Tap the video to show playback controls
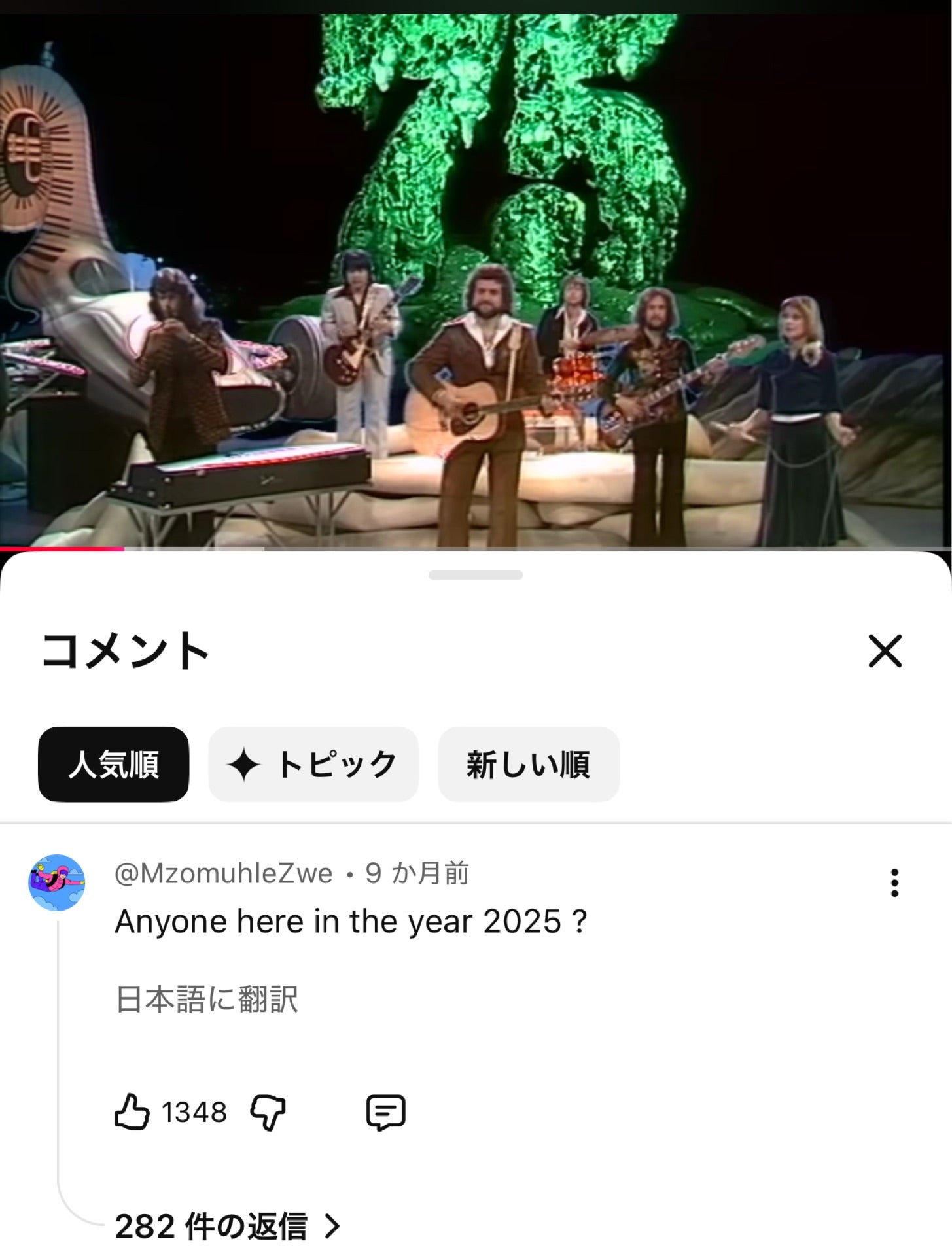The width and height of the screenshot is (952, 1256). pyautogui.click(x=476, y=275)
